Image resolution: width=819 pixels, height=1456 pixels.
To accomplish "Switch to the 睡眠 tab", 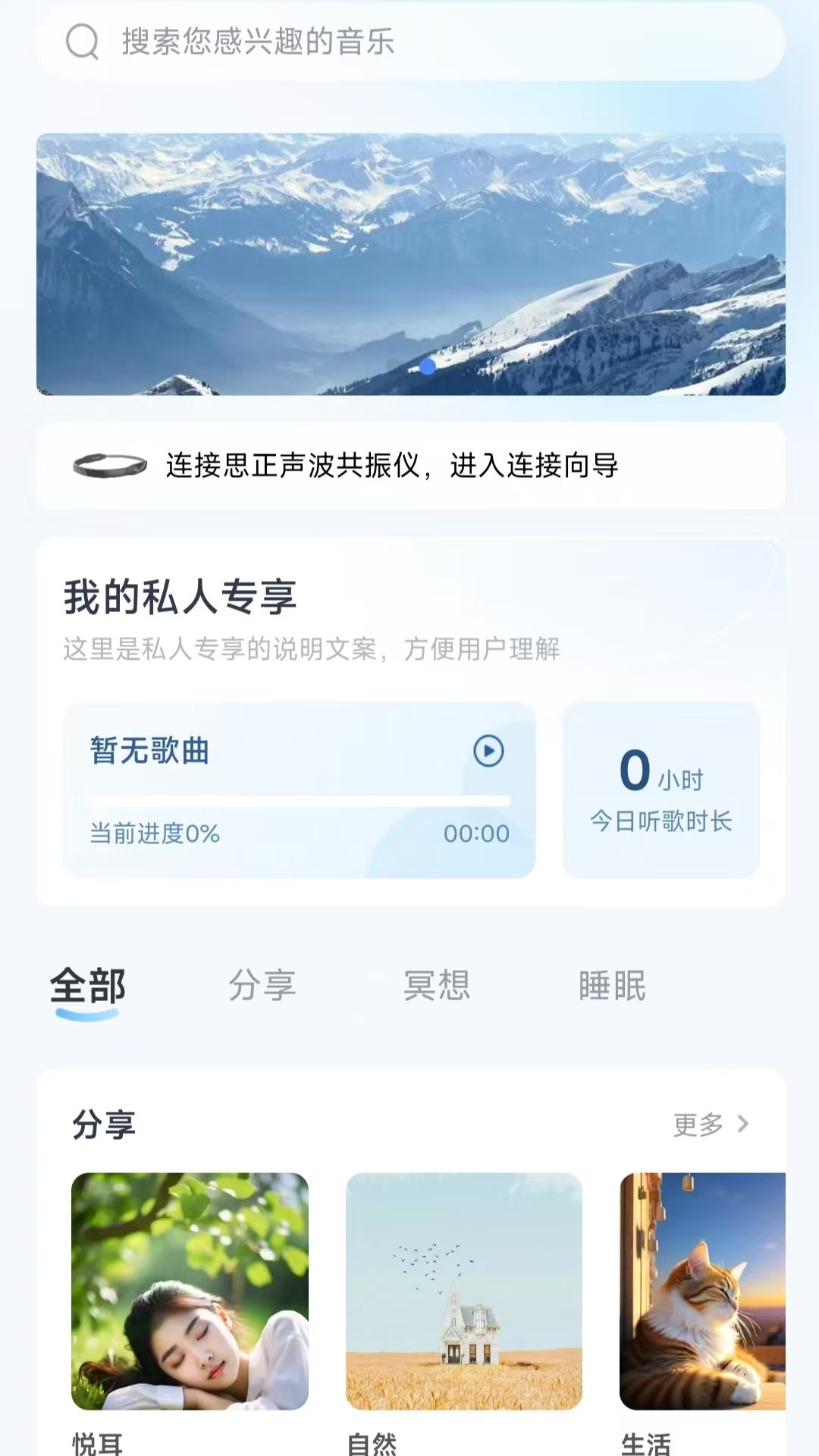I will [x=613, y=986].
